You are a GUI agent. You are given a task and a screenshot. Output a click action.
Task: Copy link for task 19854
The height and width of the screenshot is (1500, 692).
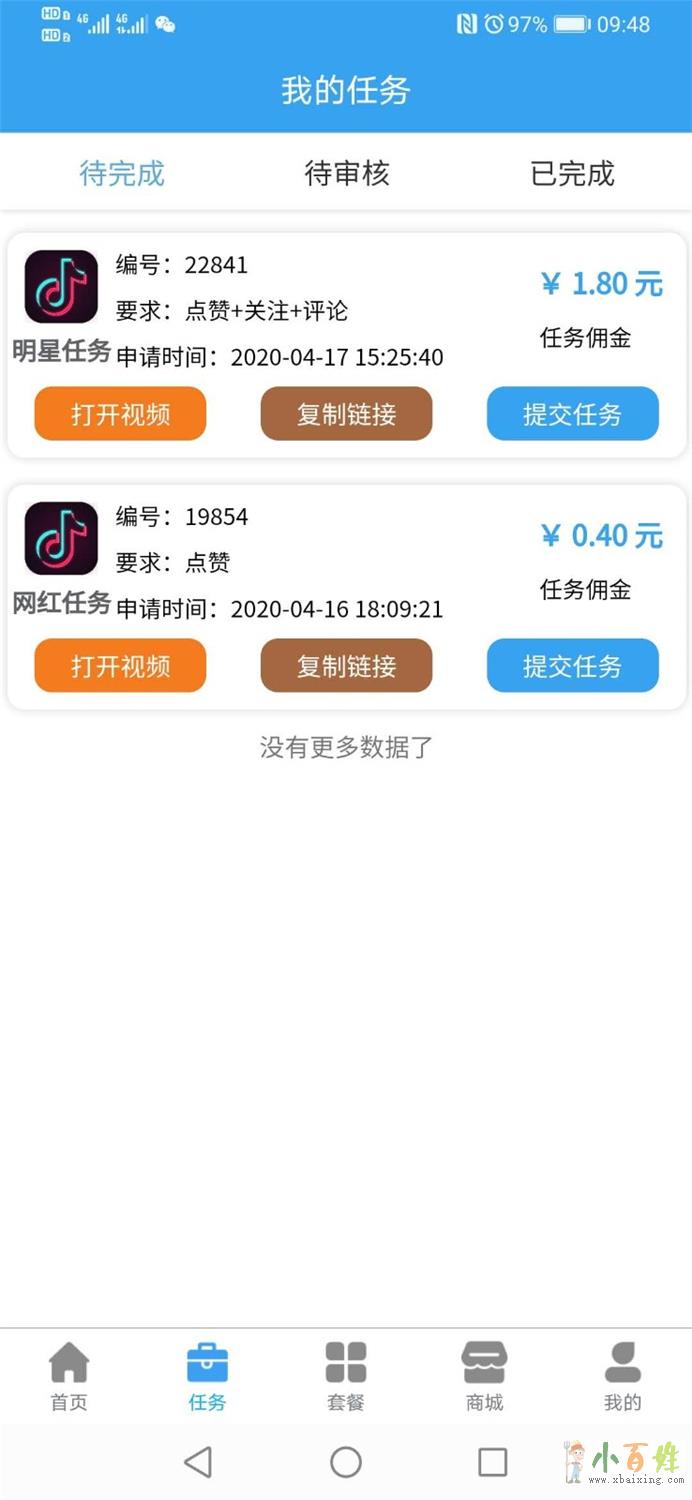(x=346, y=666)
